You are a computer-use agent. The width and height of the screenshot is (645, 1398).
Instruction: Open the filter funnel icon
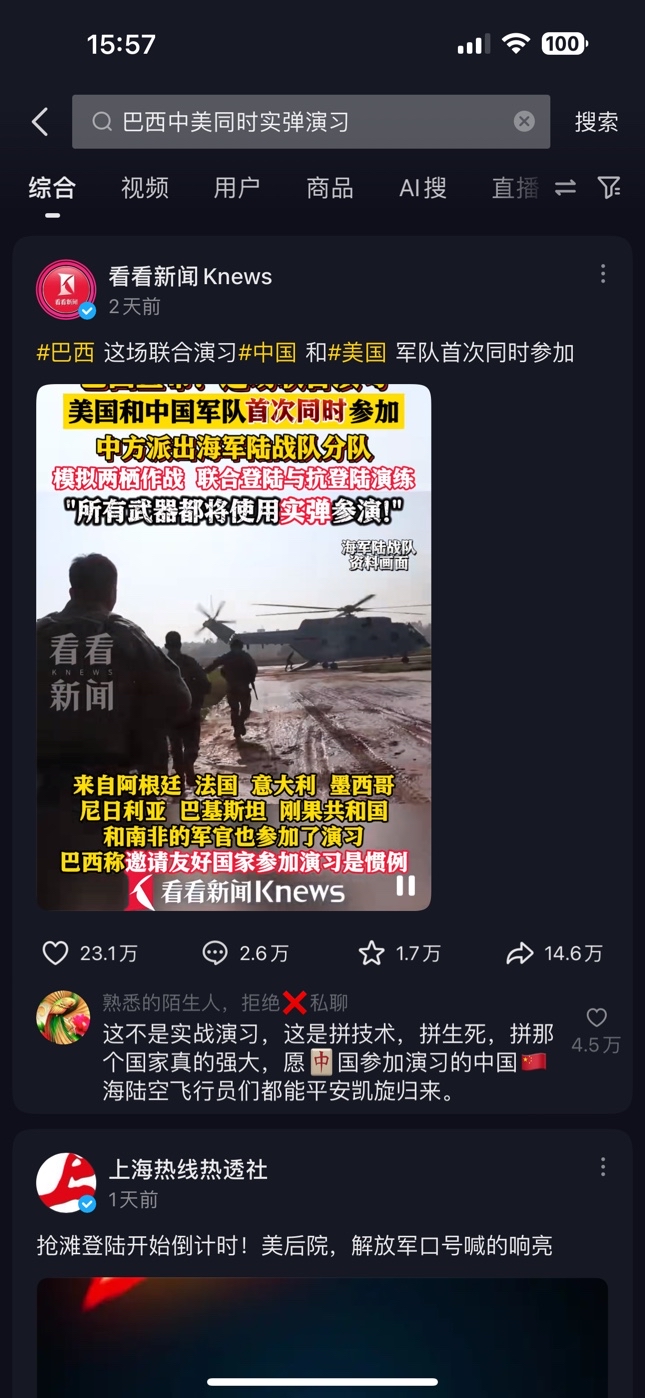pos(609,187)
